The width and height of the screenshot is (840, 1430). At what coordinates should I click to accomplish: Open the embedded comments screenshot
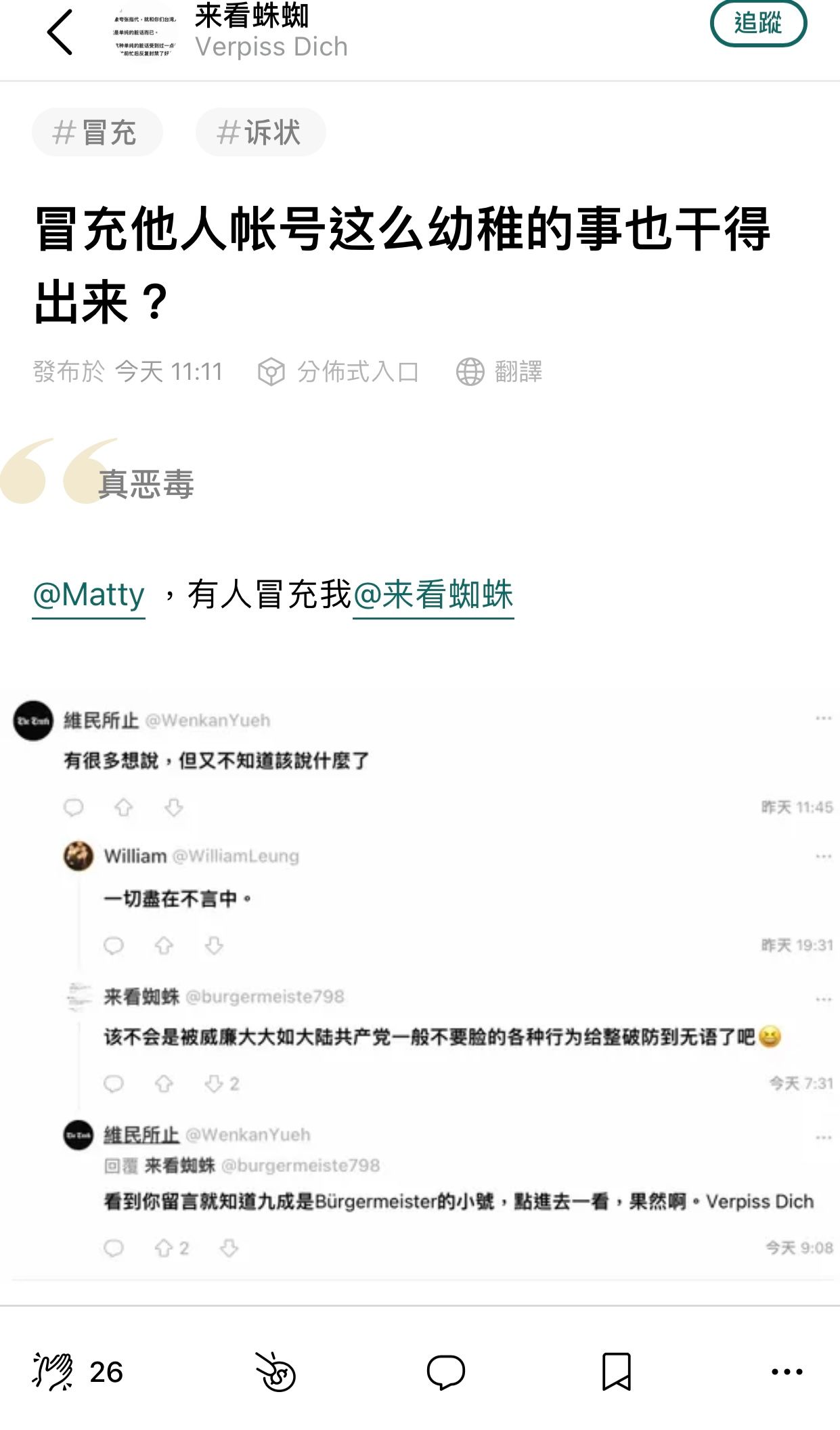(420, 985)
